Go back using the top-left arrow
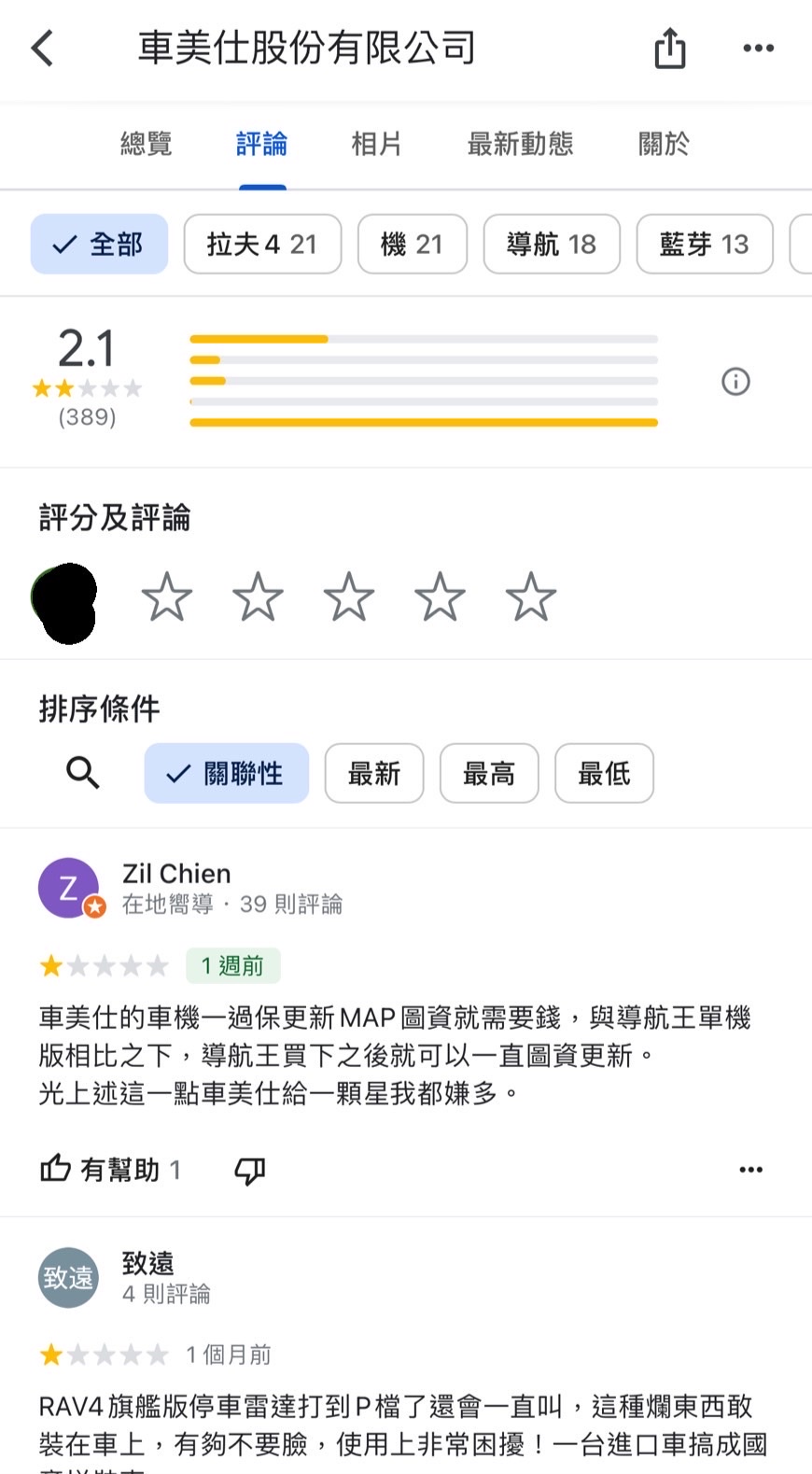Viewport: 812px width, 1474px height. point(43,49)
